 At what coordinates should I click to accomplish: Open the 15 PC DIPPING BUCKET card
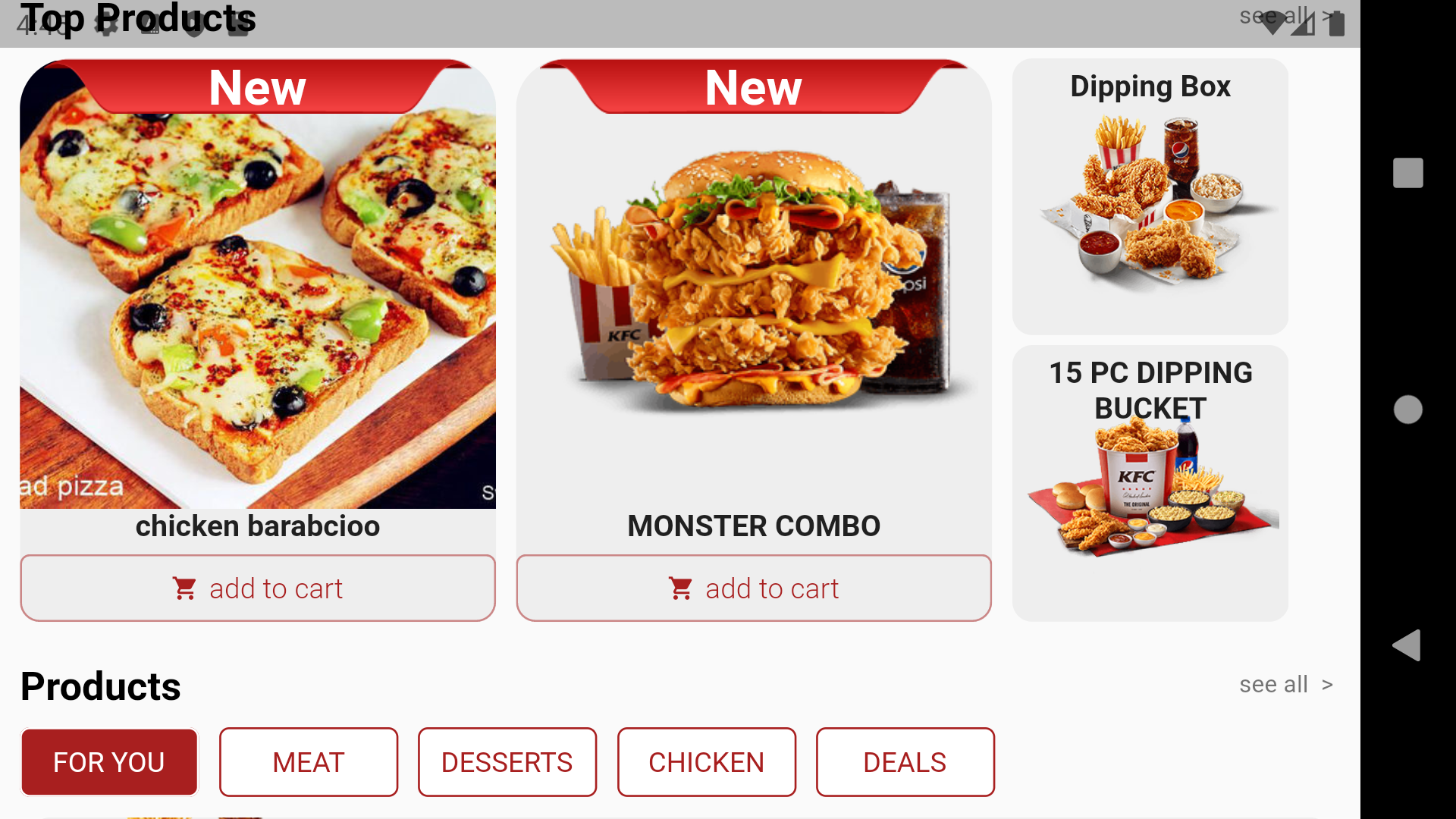pyautogui.click(x=1150, y=483)
